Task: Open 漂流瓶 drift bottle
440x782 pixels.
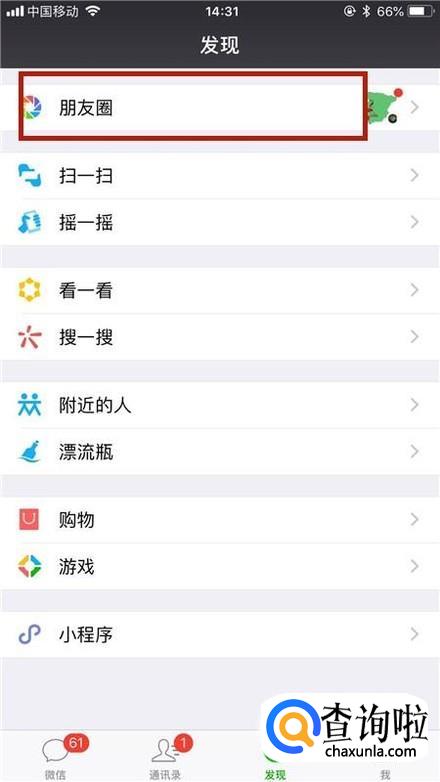Action: [x=220, y=451]
